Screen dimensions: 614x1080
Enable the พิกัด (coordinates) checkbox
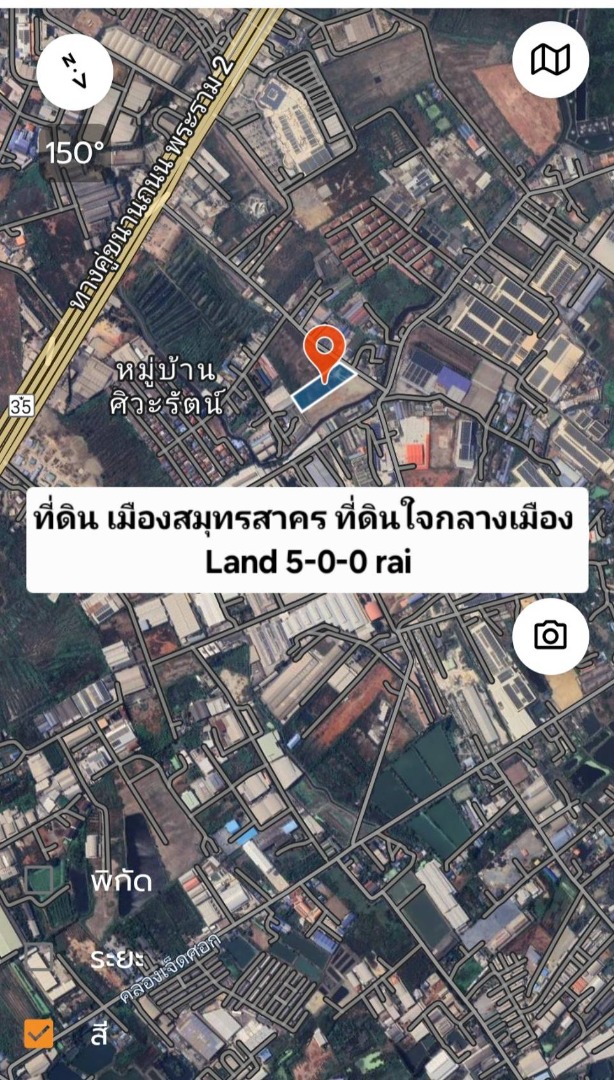[x=39, y=881]
